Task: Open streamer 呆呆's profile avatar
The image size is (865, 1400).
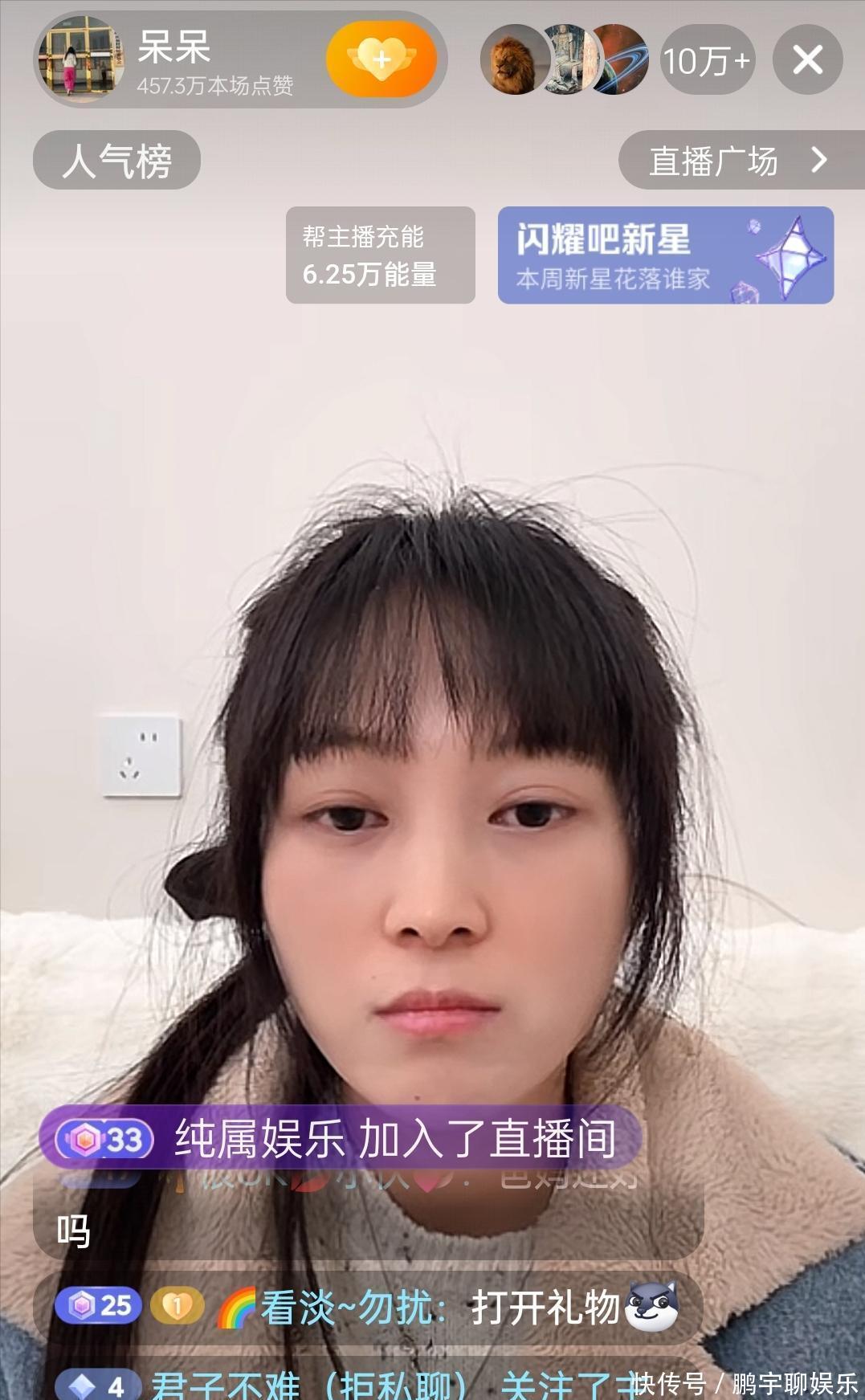Action: tap(78, 60)
